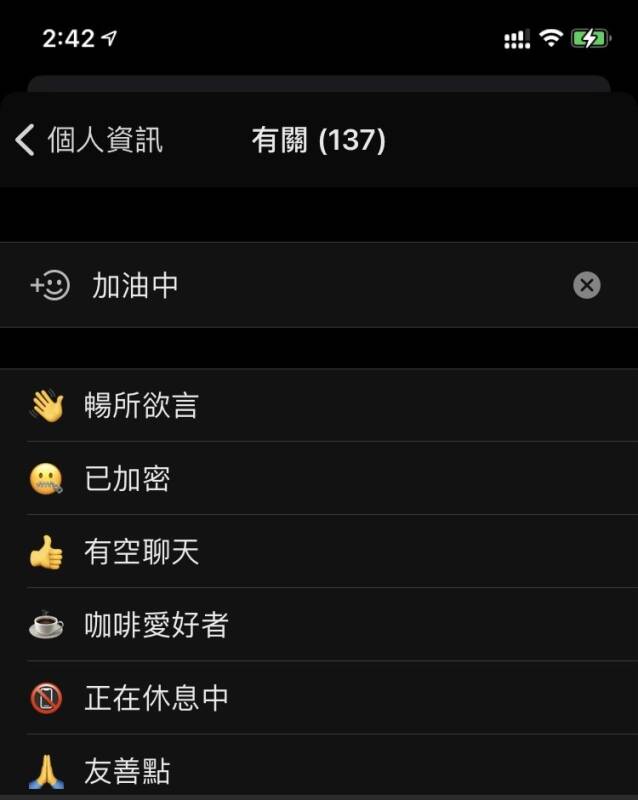
Task: Clear the 加油中 status text
Action: (x=587, y=286)
